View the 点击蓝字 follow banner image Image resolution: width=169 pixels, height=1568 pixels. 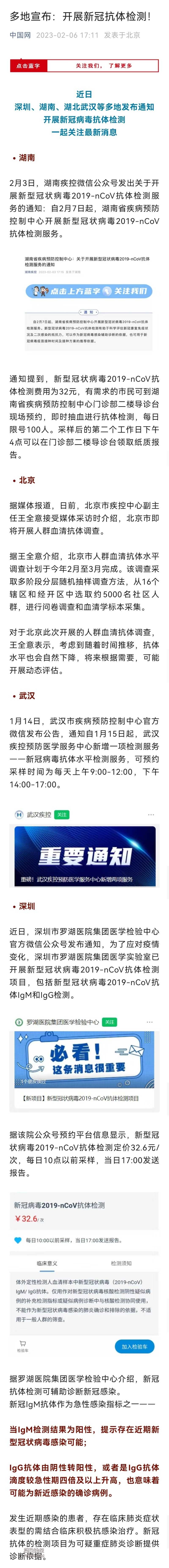pyautogui.click(x=84, y=65)
